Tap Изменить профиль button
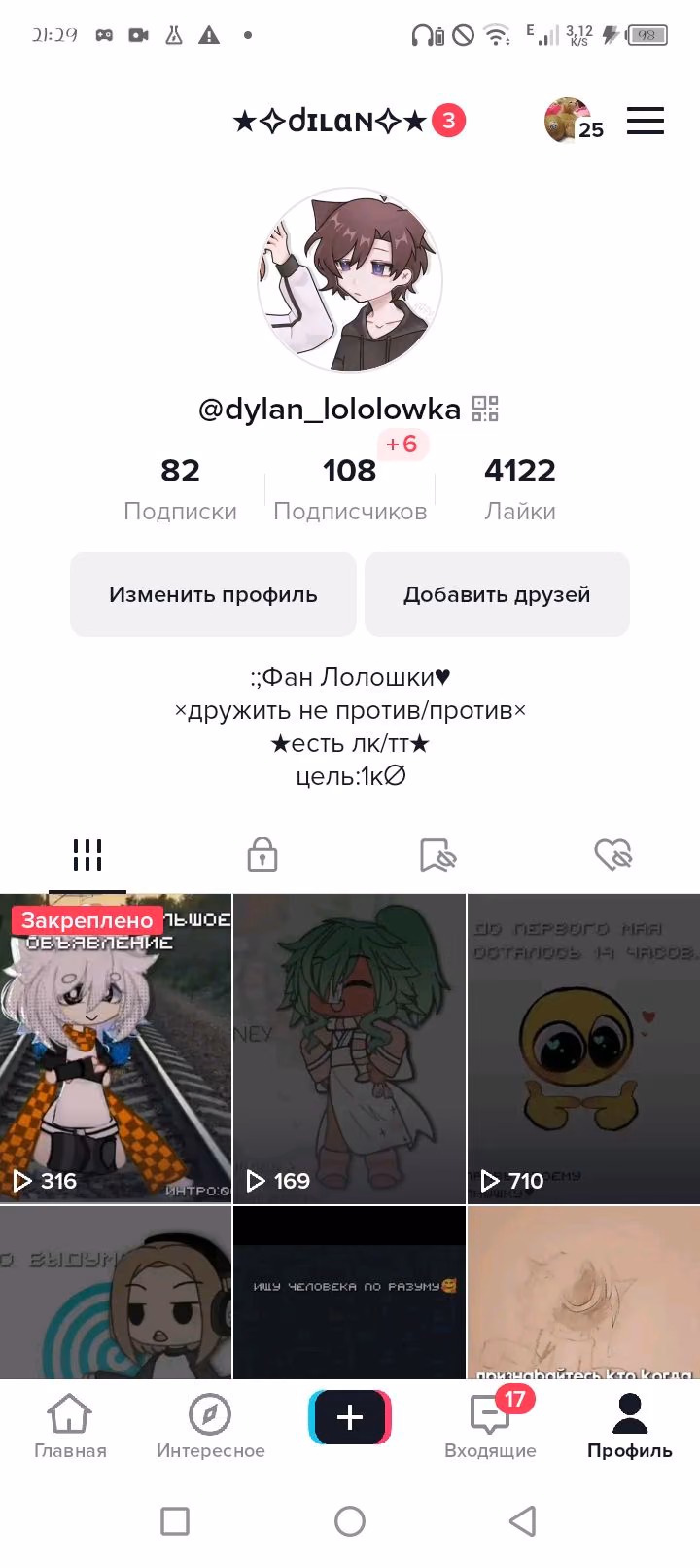Screen dimensions: 700x1568 [213, 594]
